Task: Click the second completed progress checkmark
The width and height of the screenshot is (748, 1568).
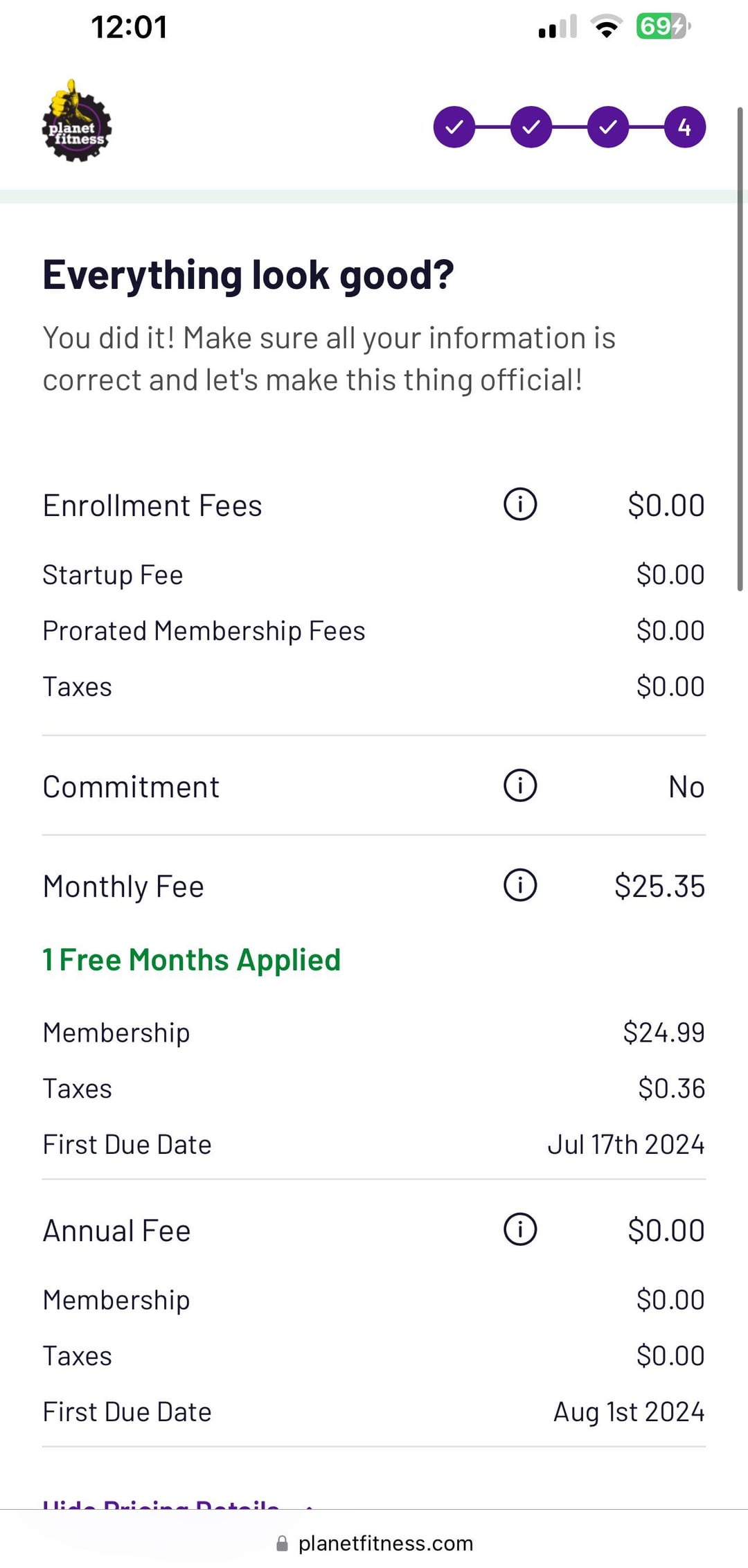Action: [531, 127]
